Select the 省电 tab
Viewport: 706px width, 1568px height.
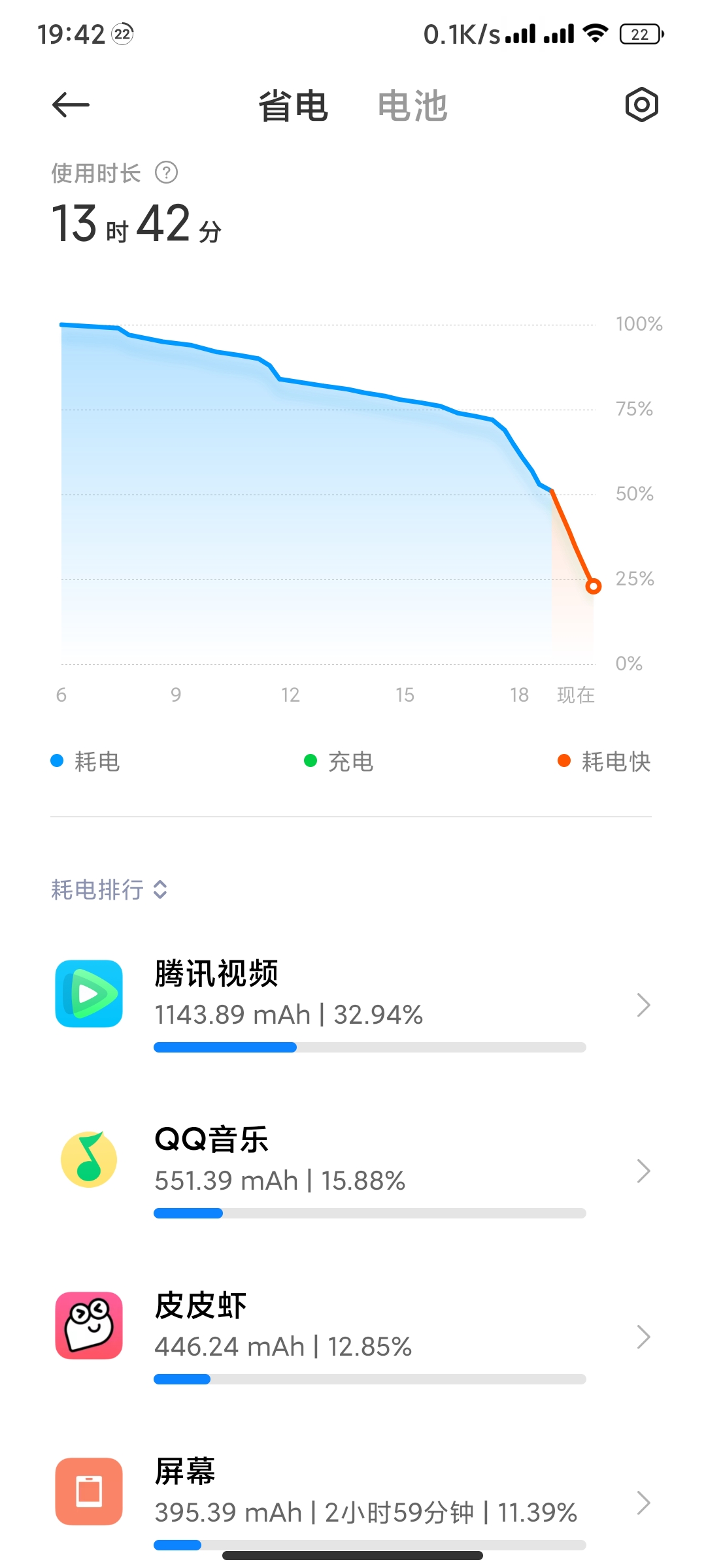(x=293, y=106)
